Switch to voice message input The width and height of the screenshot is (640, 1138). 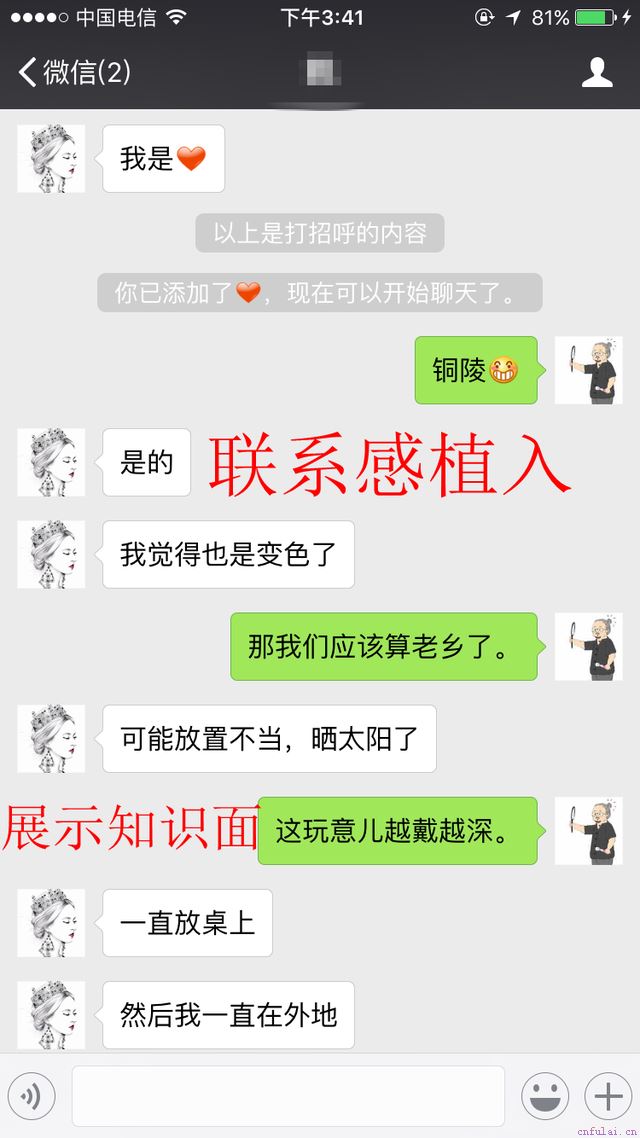[x=31, y=1097]
